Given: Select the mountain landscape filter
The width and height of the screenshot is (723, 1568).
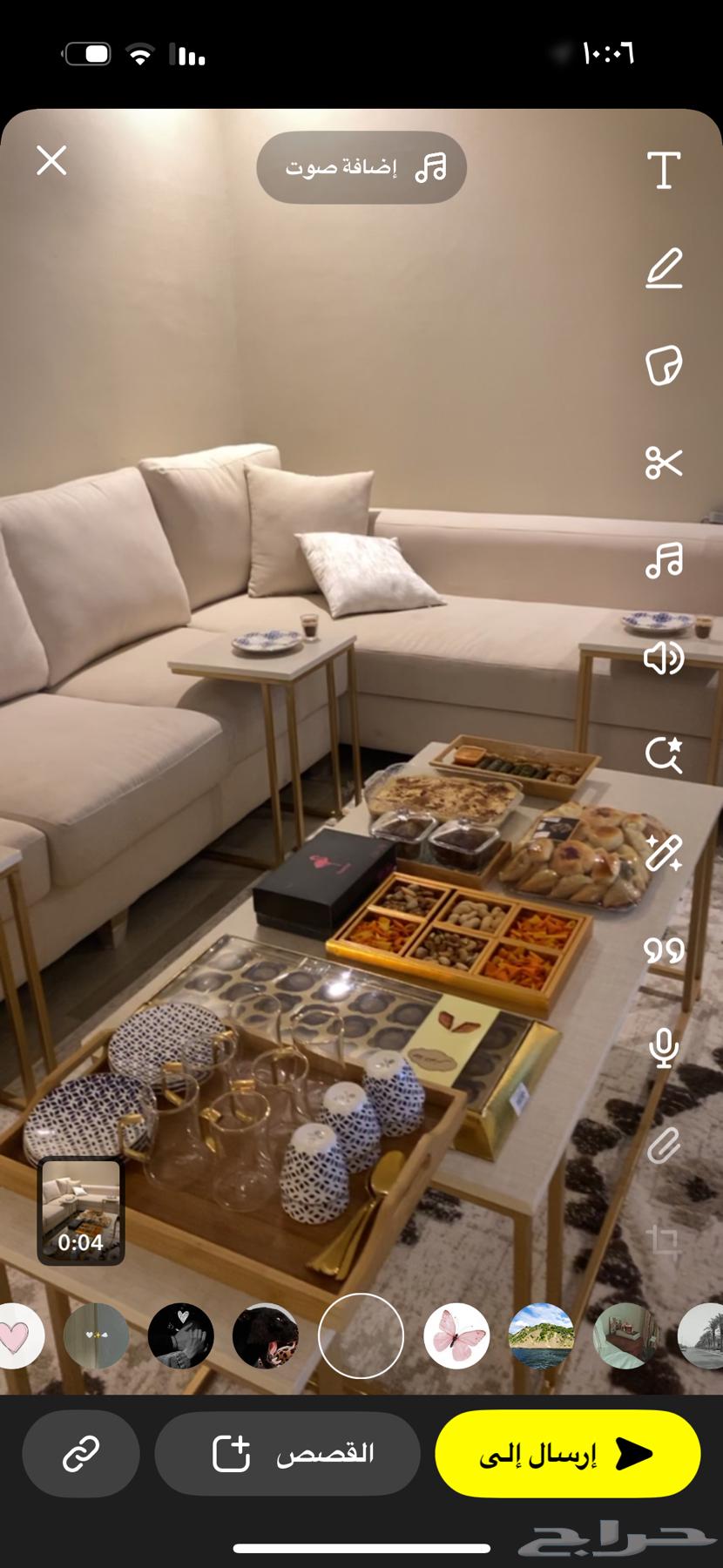Looking at the screenshot, I should (x=541, y=1335).
